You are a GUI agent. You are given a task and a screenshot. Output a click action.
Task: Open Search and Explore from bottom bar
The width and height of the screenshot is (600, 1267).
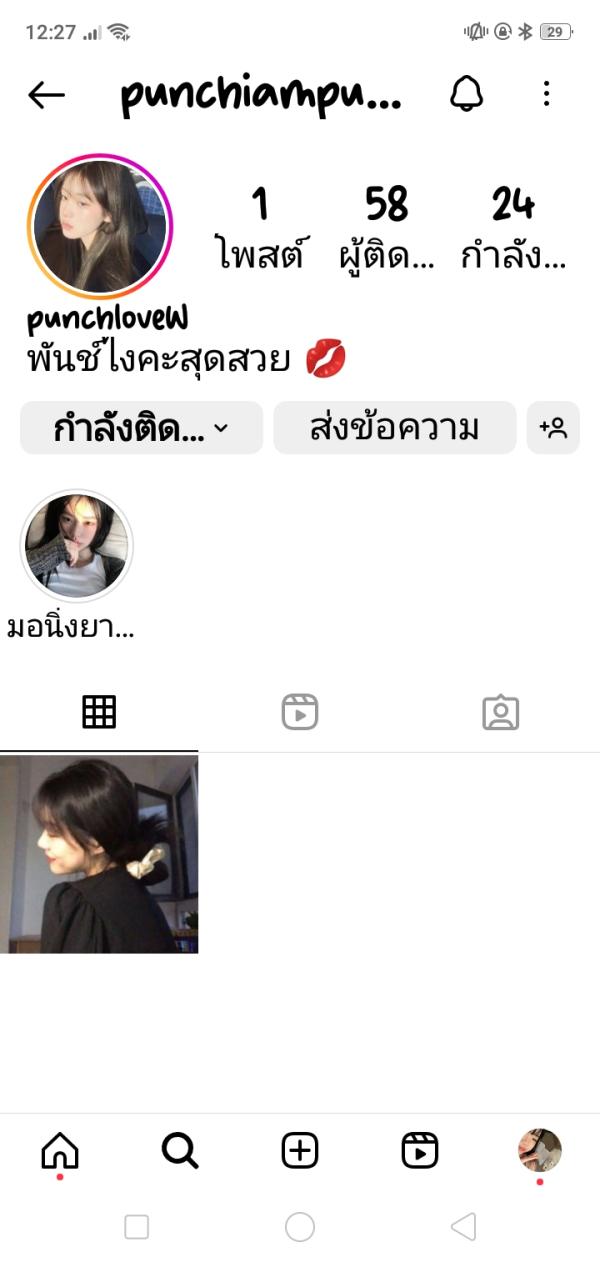[x=180, y=1151]
